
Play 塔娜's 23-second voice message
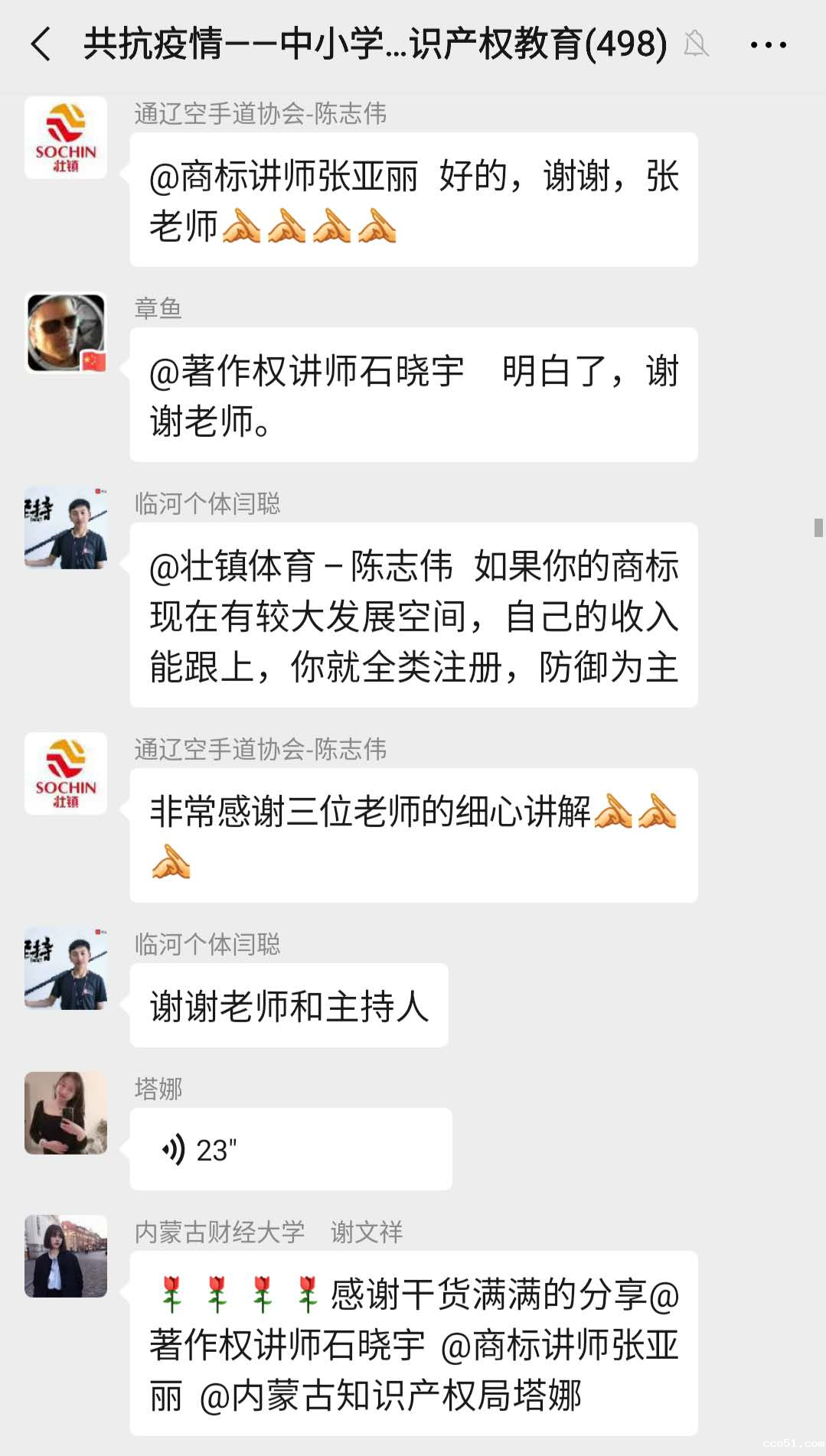[x=289, y=1149]
